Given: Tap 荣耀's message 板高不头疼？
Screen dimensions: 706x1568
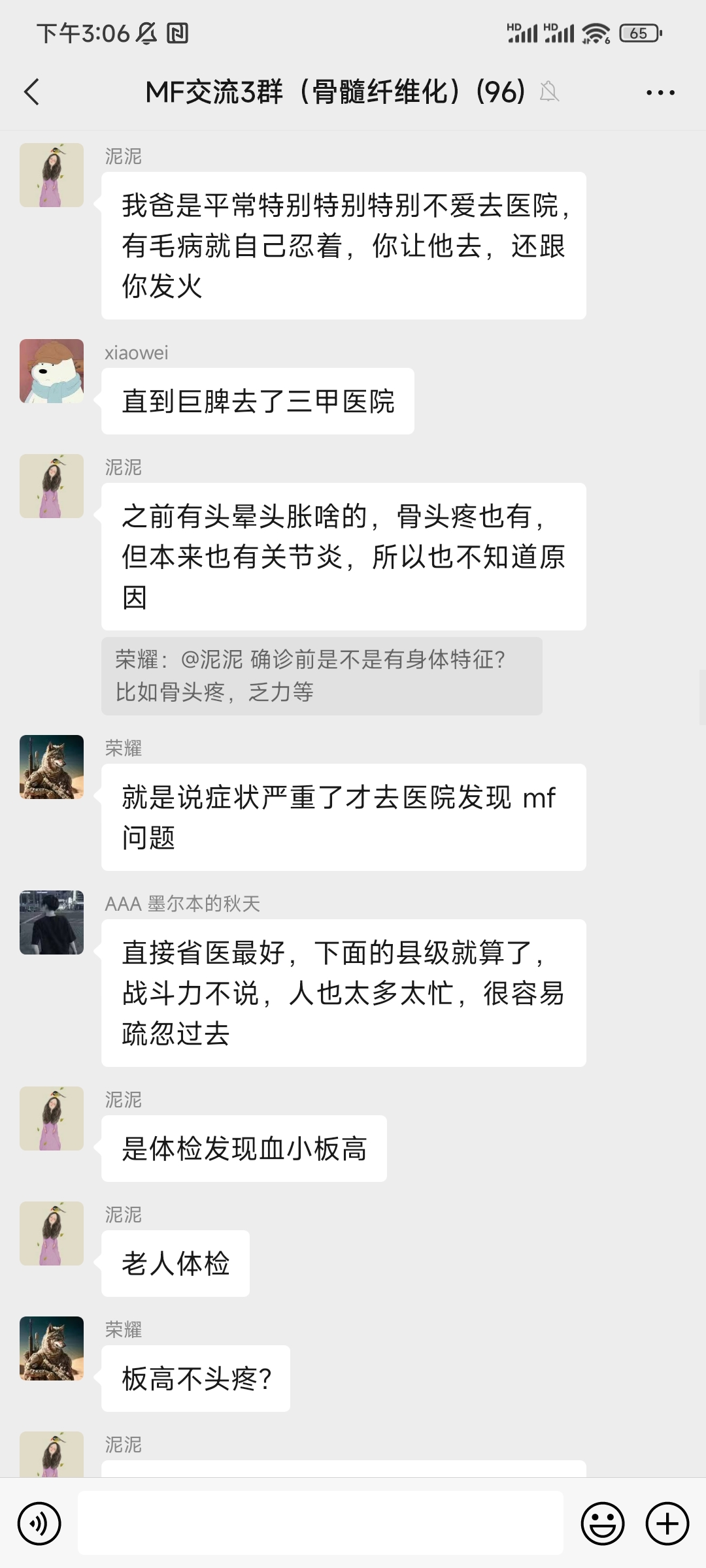Looking at the screenshot, I should click(195, 1379).
